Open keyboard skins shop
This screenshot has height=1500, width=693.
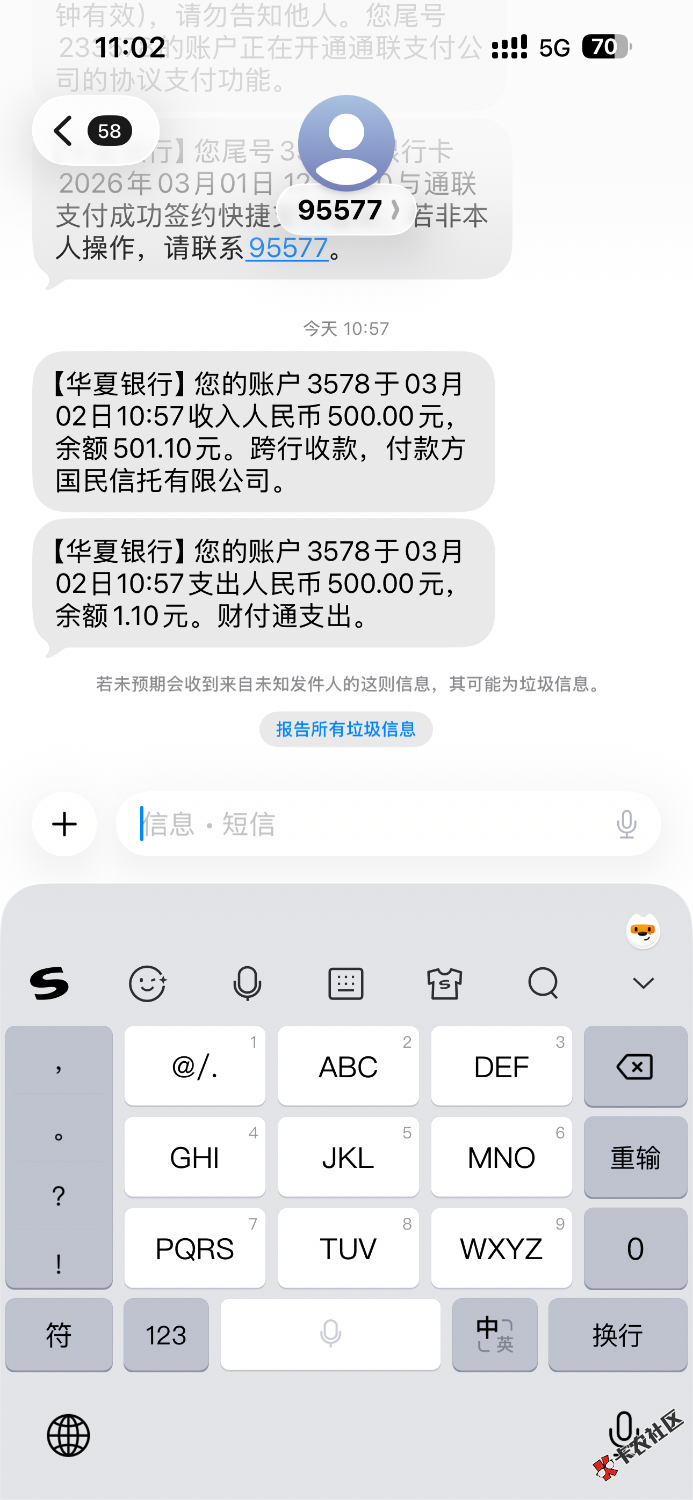tap(444, 984)
